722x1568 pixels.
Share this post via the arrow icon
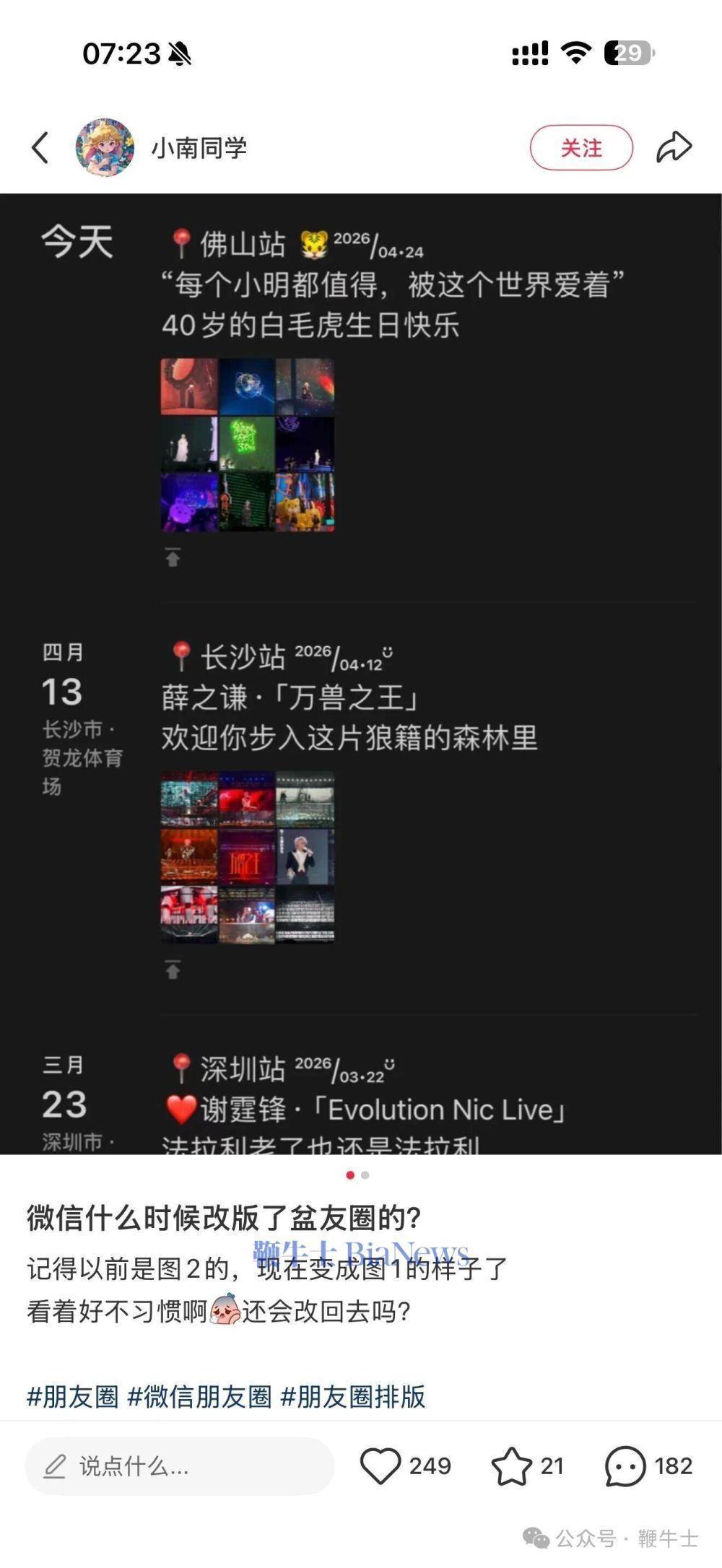pyautogui.click(x=674, y=148)
